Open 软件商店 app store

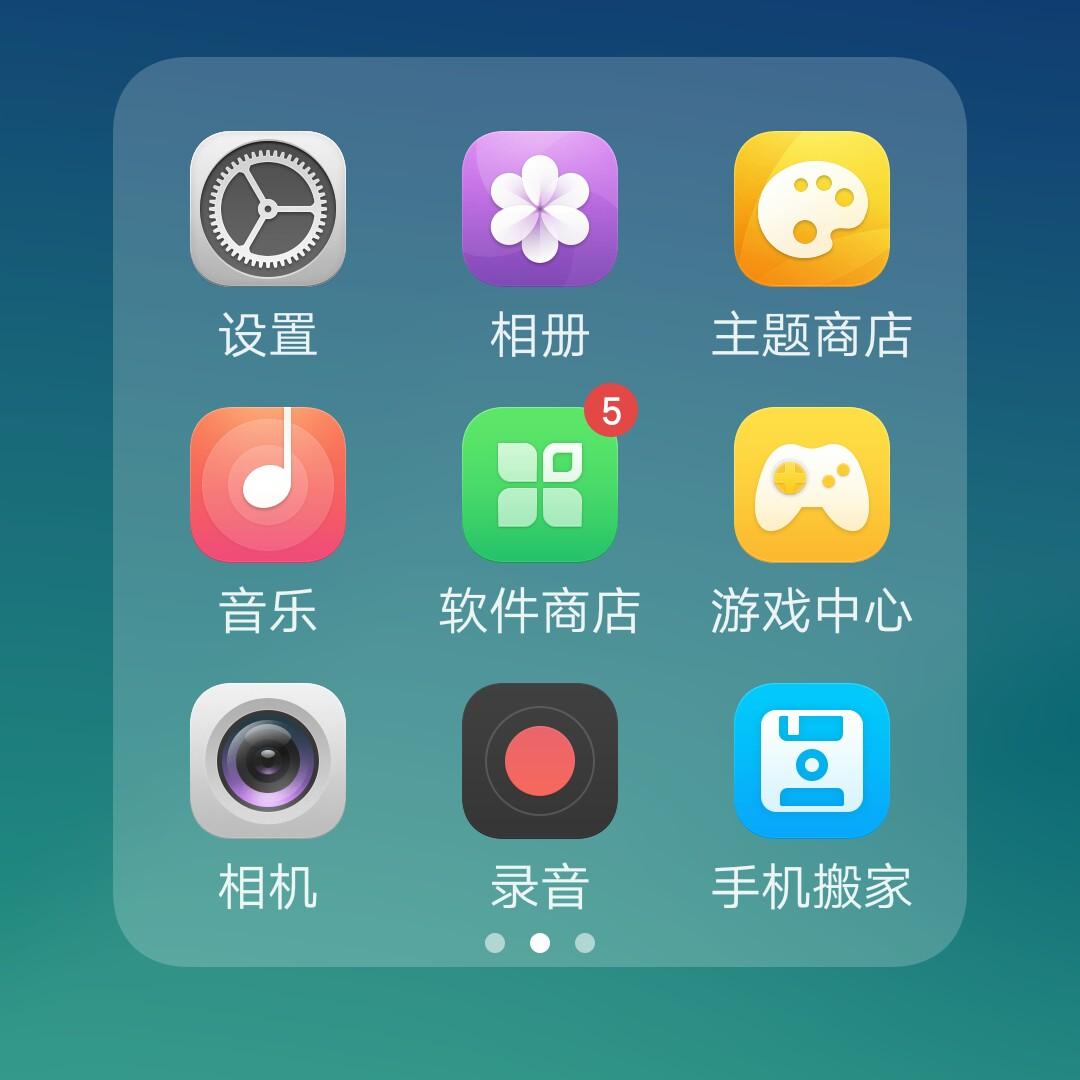540,485
